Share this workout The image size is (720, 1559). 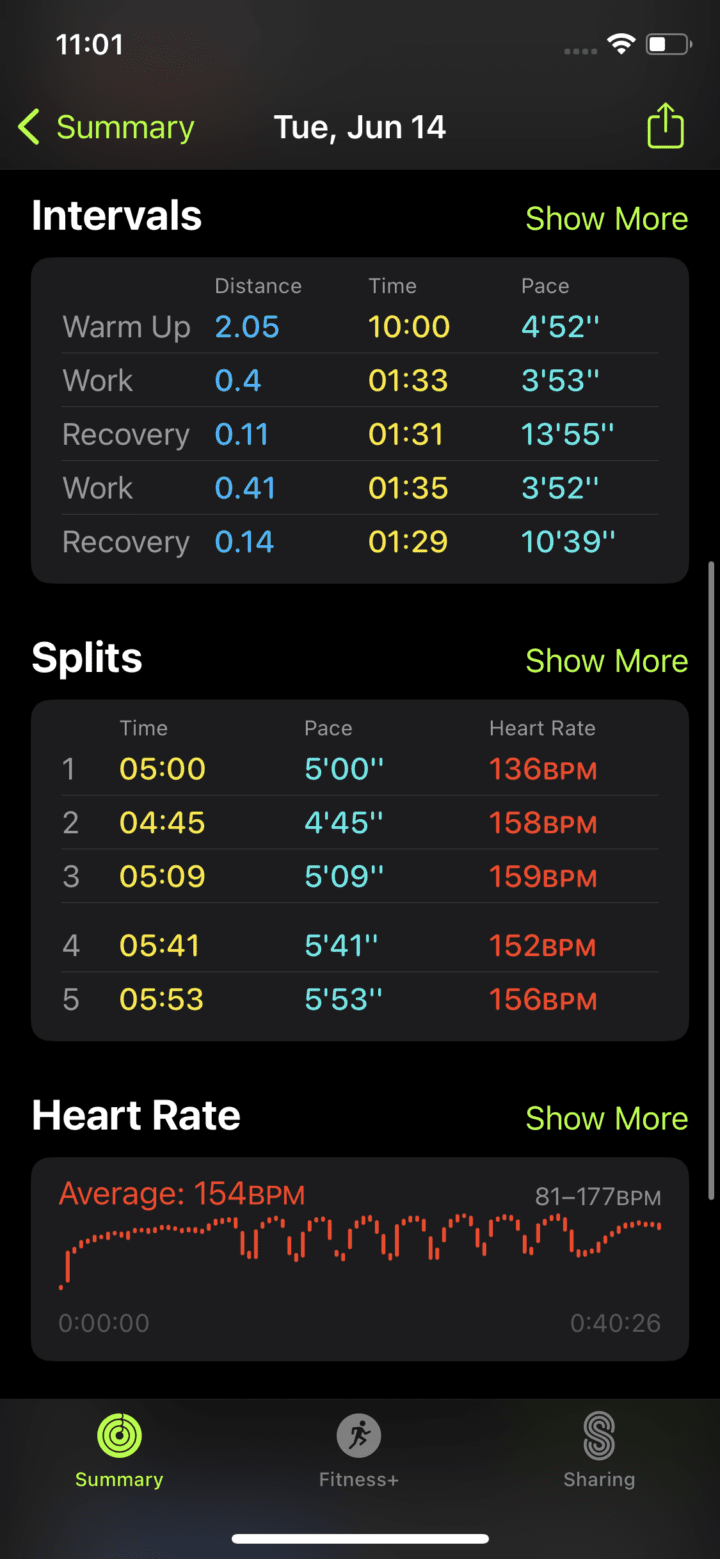pos(665,128)
